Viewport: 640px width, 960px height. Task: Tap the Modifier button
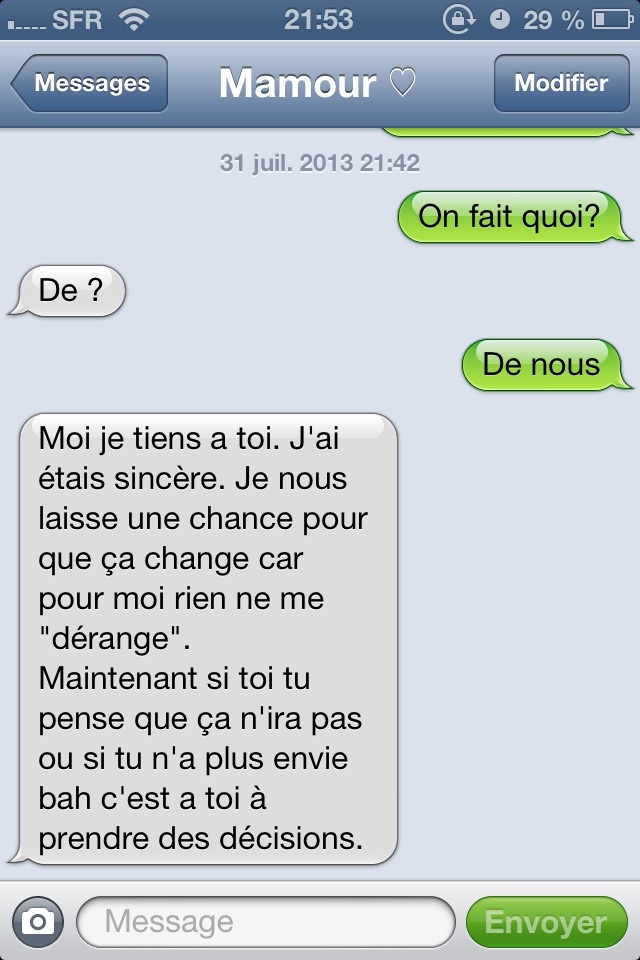tap(560, 84)
